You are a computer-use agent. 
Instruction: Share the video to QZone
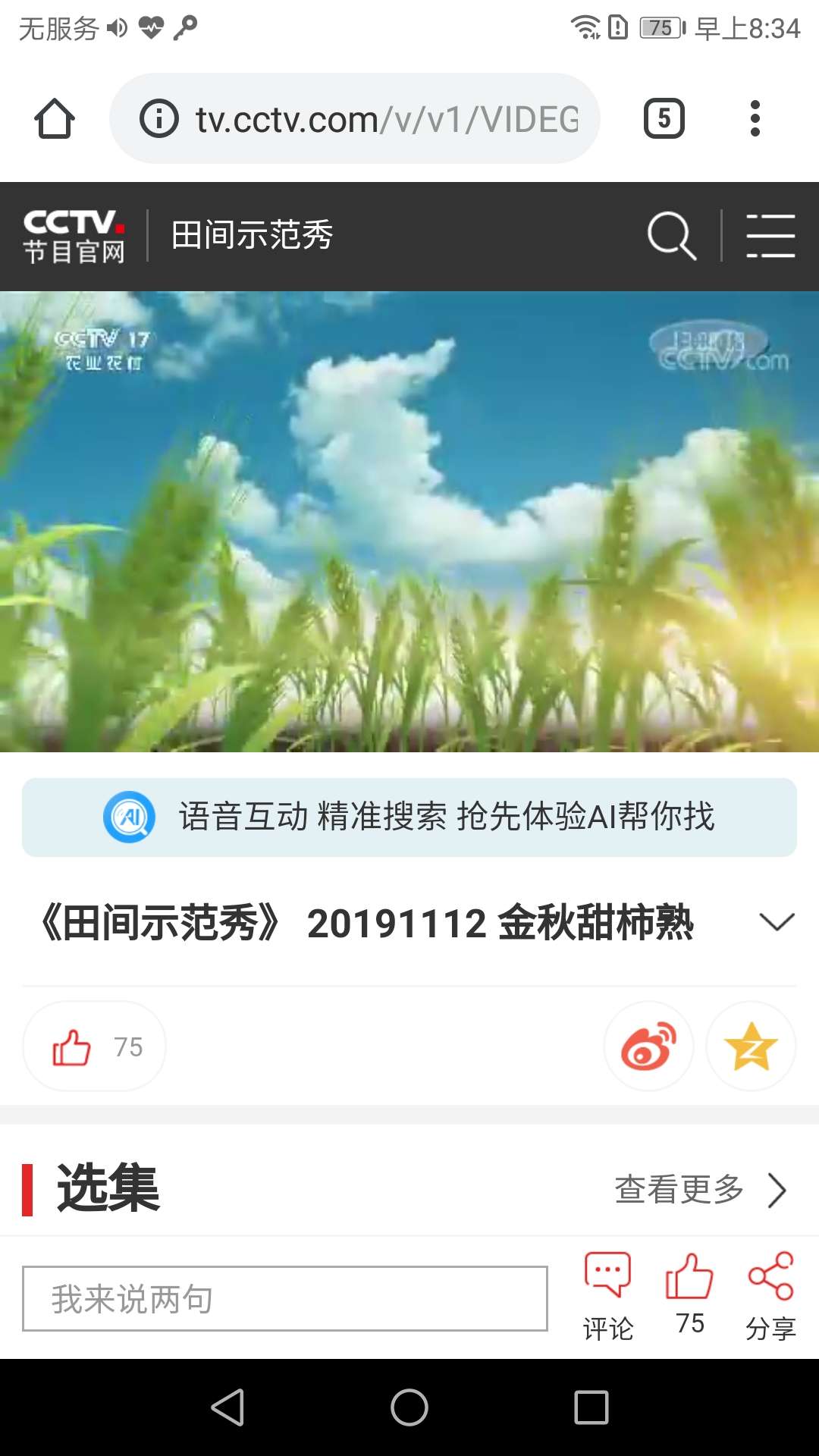[x=751, y=1046]
